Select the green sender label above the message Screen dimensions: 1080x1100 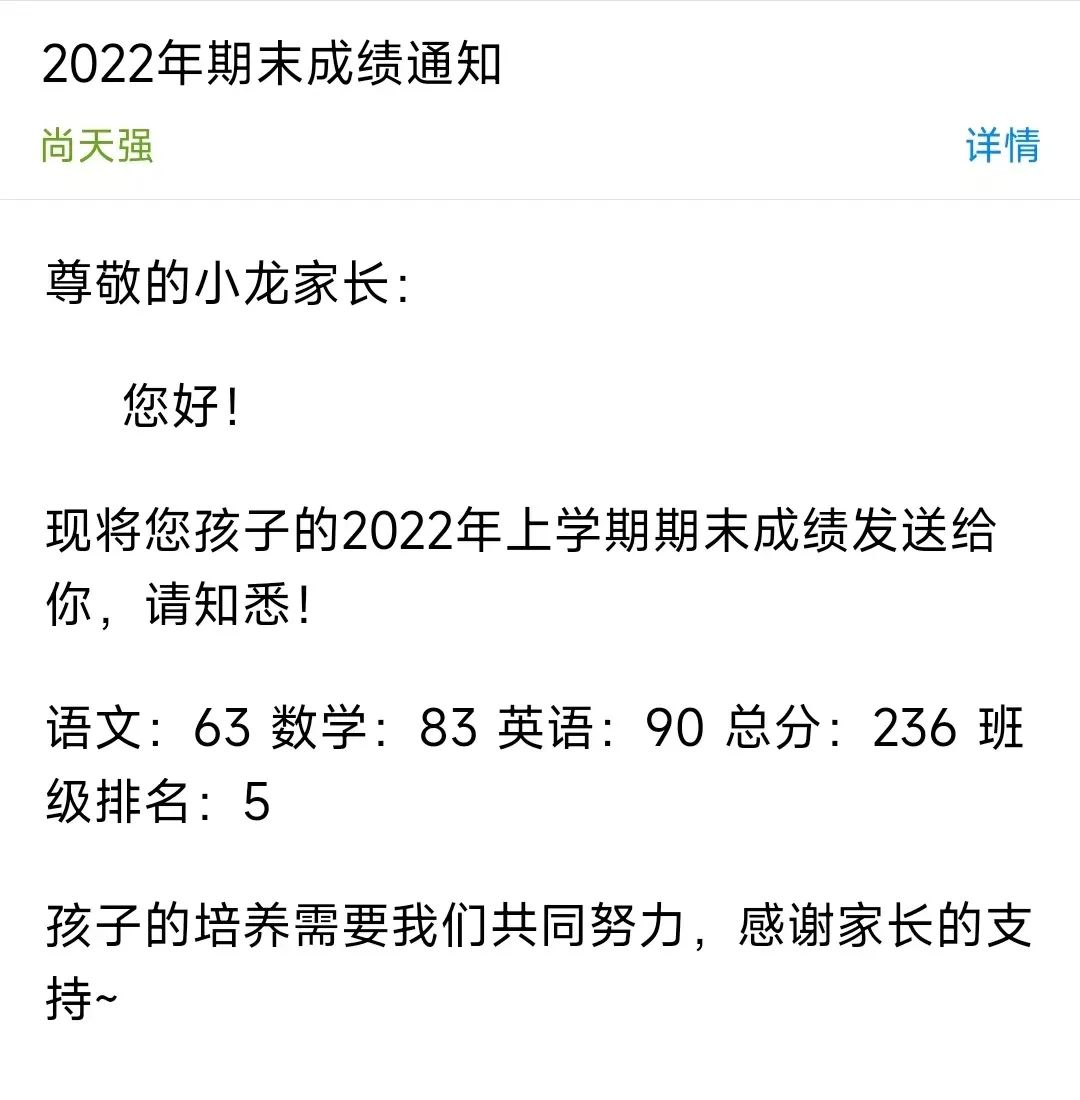point(97,145)
